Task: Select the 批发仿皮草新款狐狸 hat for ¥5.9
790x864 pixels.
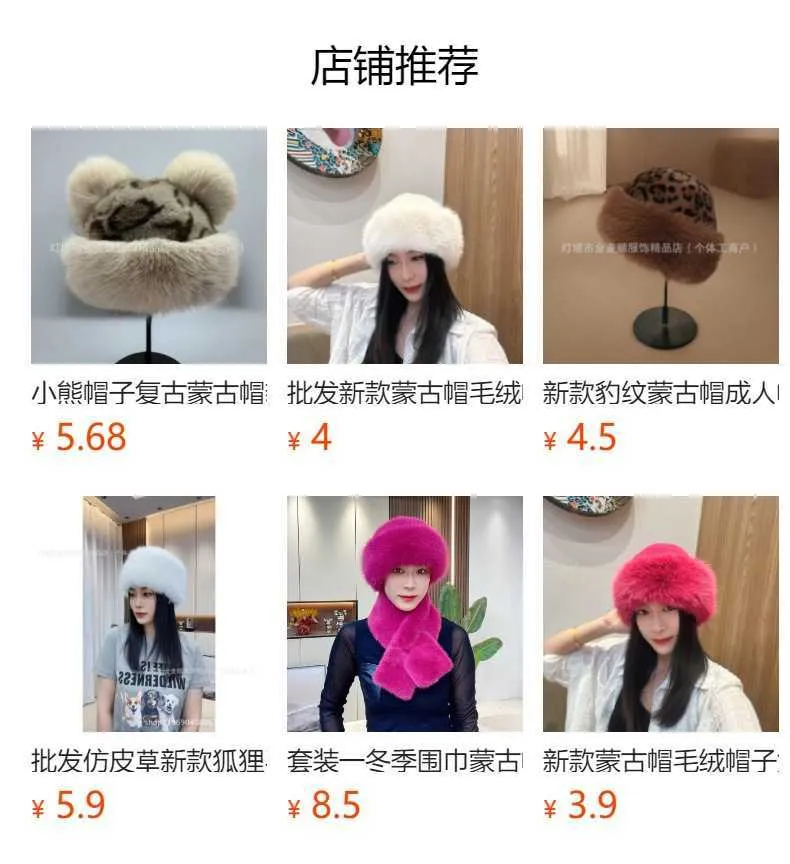Action: coord(149,614)
